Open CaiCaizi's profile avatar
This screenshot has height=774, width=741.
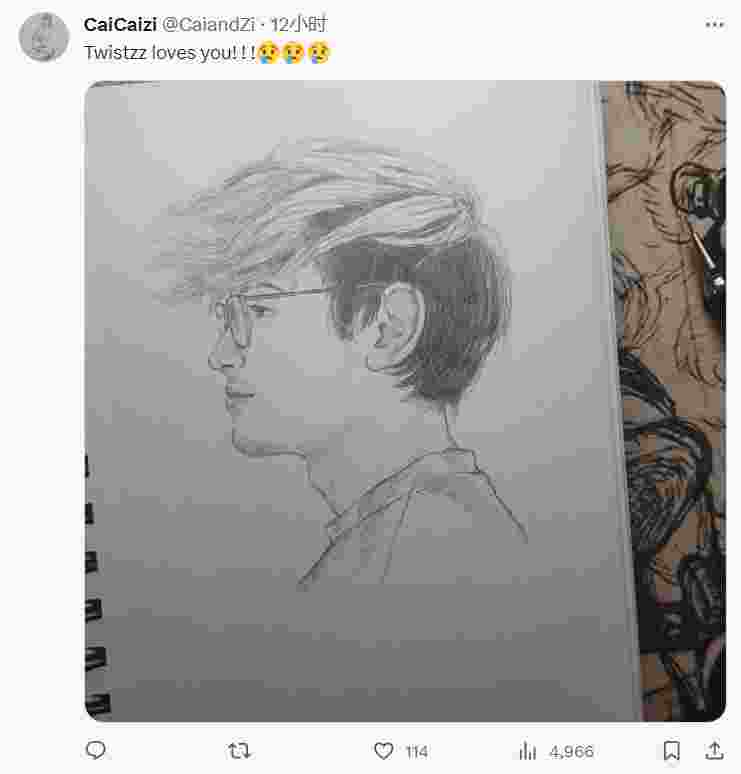43,37
